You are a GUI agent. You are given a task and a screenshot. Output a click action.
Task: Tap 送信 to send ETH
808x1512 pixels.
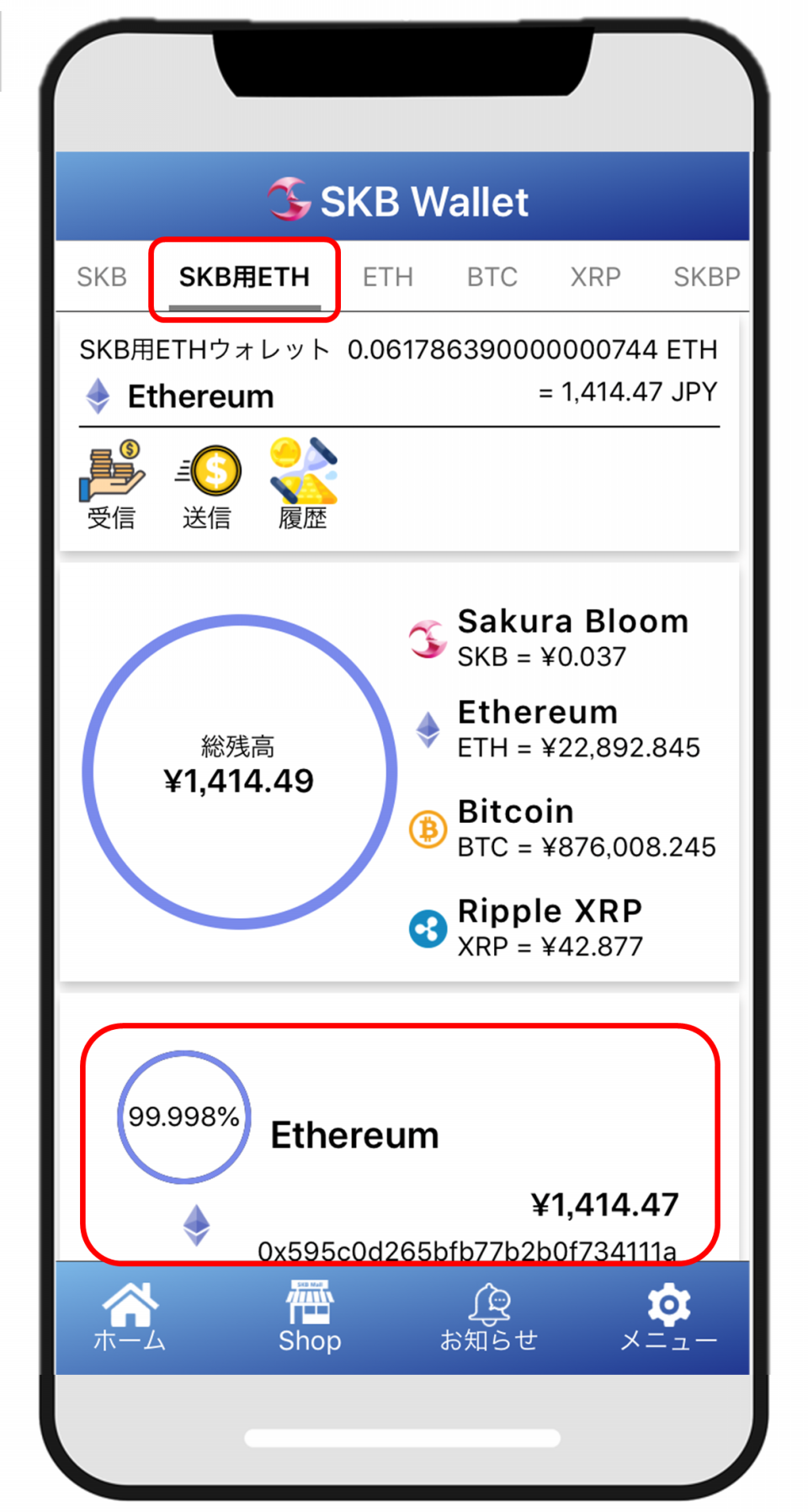(x=207, y=485)
